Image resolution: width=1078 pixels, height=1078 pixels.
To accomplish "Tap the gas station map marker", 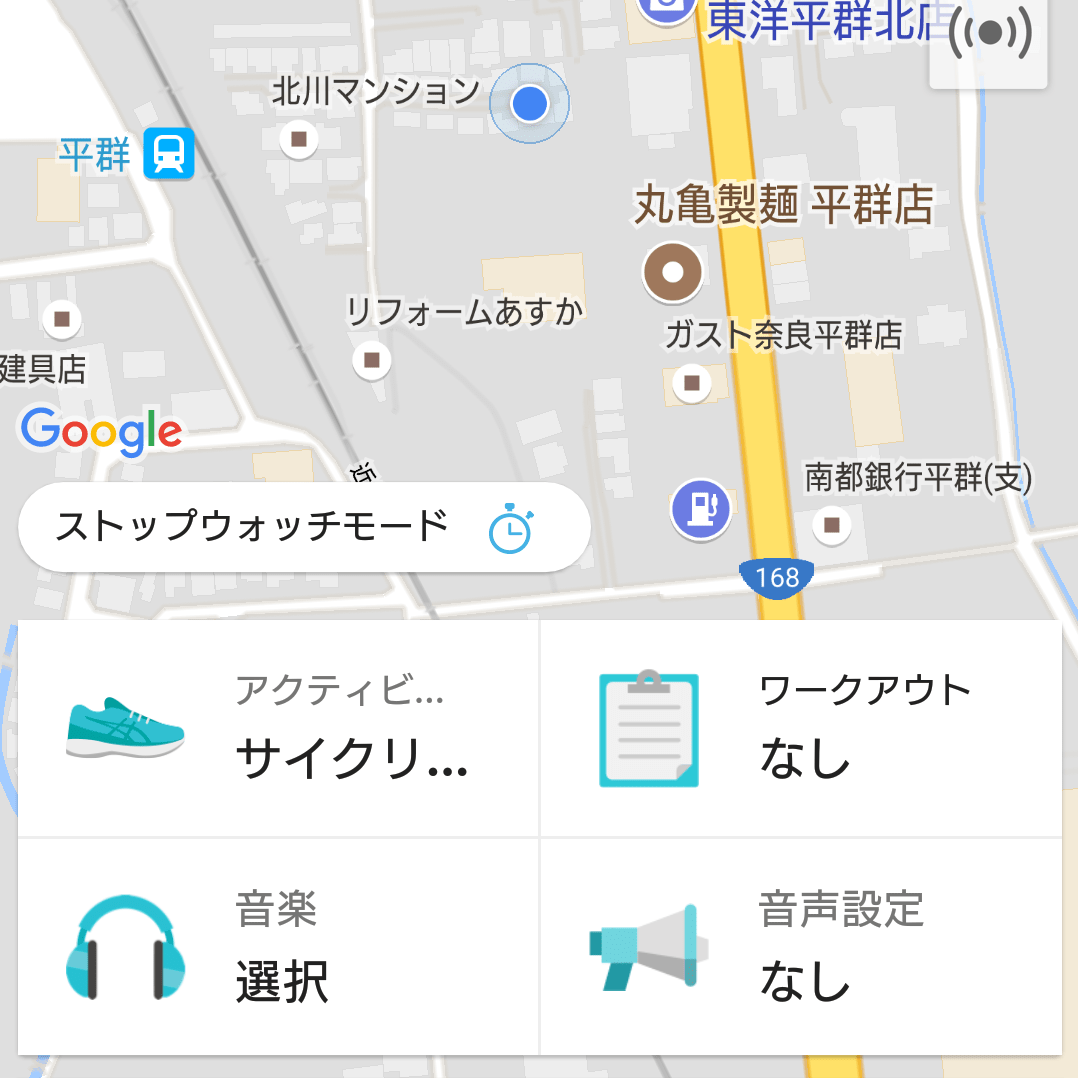I will pos(700,508).
